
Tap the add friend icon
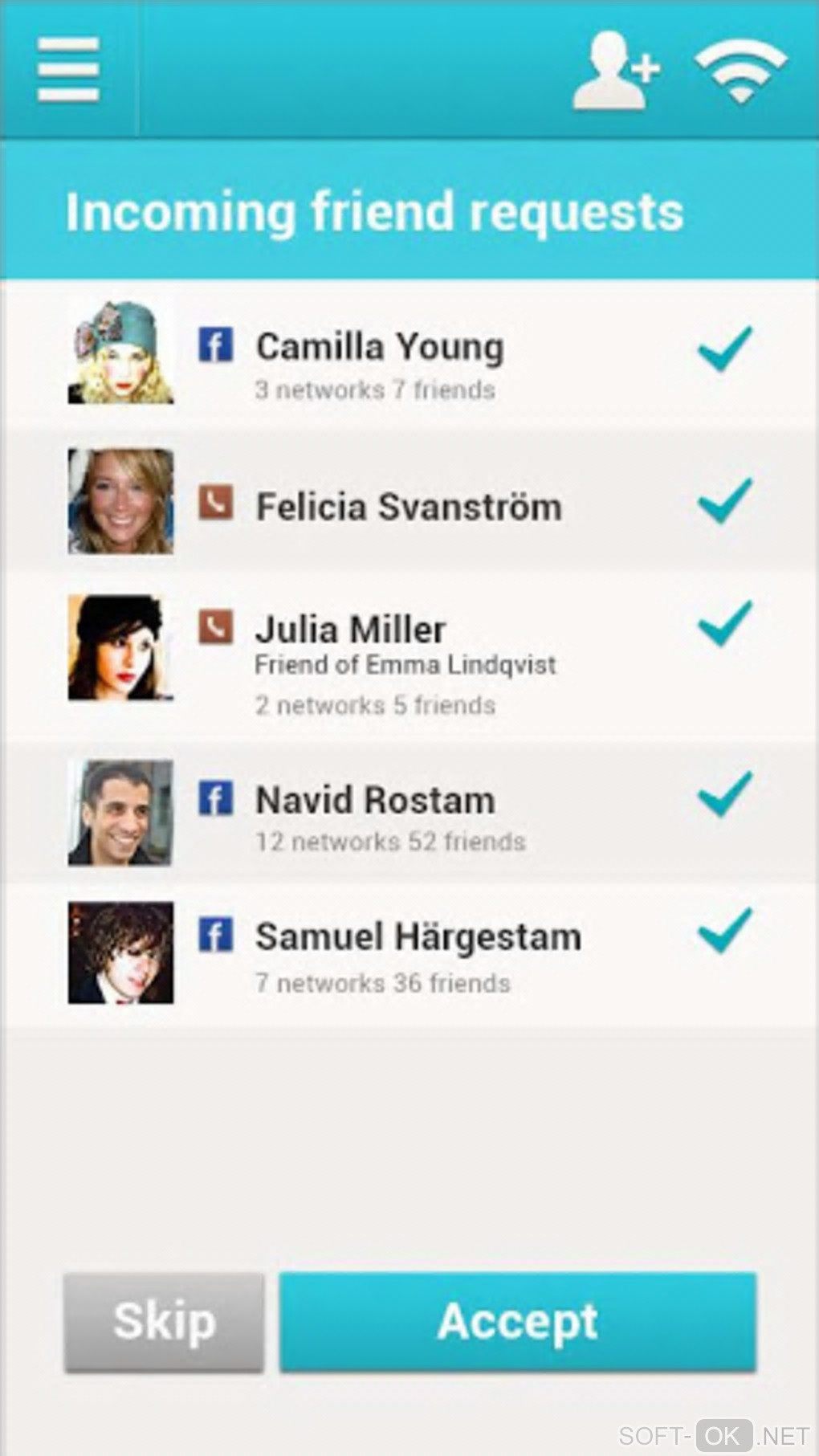click(x=614, y=71)
